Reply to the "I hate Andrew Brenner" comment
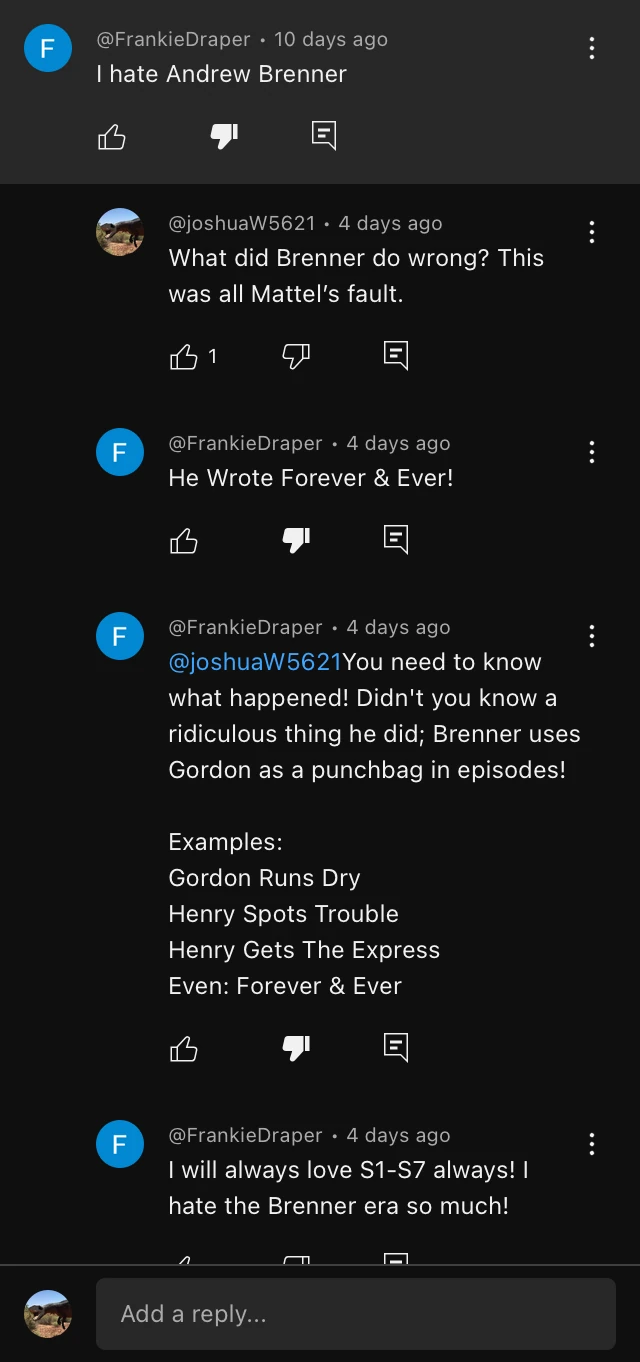The height and width of the screenshot is (1362, 640). (x=324, y=136)
